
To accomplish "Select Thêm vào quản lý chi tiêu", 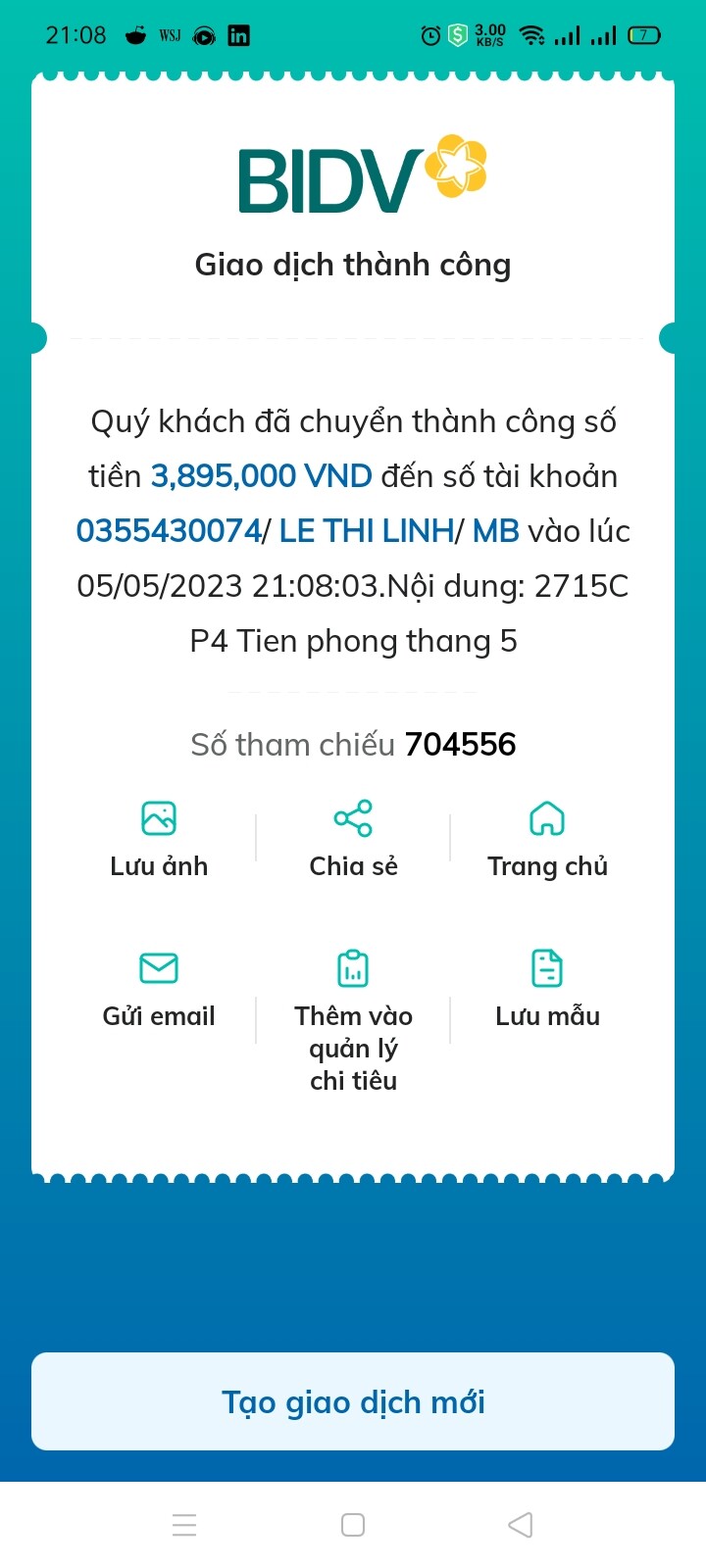I will (353, 1019).
